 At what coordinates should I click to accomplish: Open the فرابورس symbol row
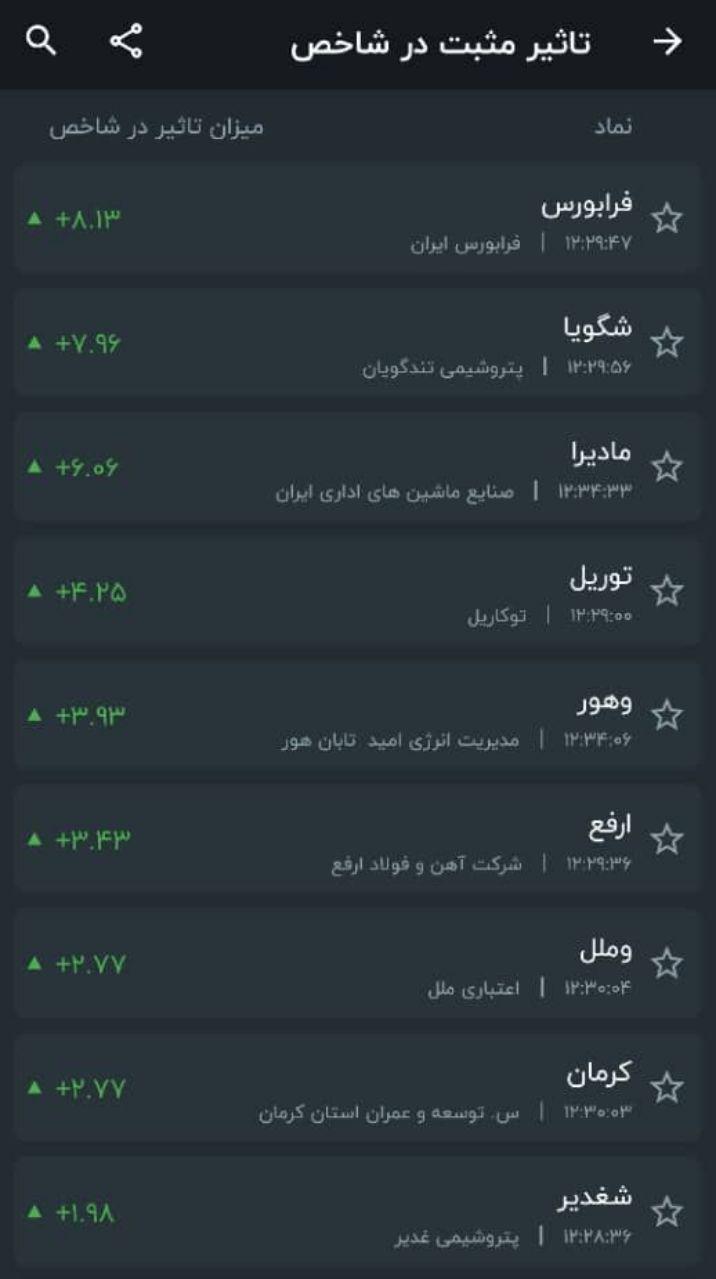click(358, 219)
